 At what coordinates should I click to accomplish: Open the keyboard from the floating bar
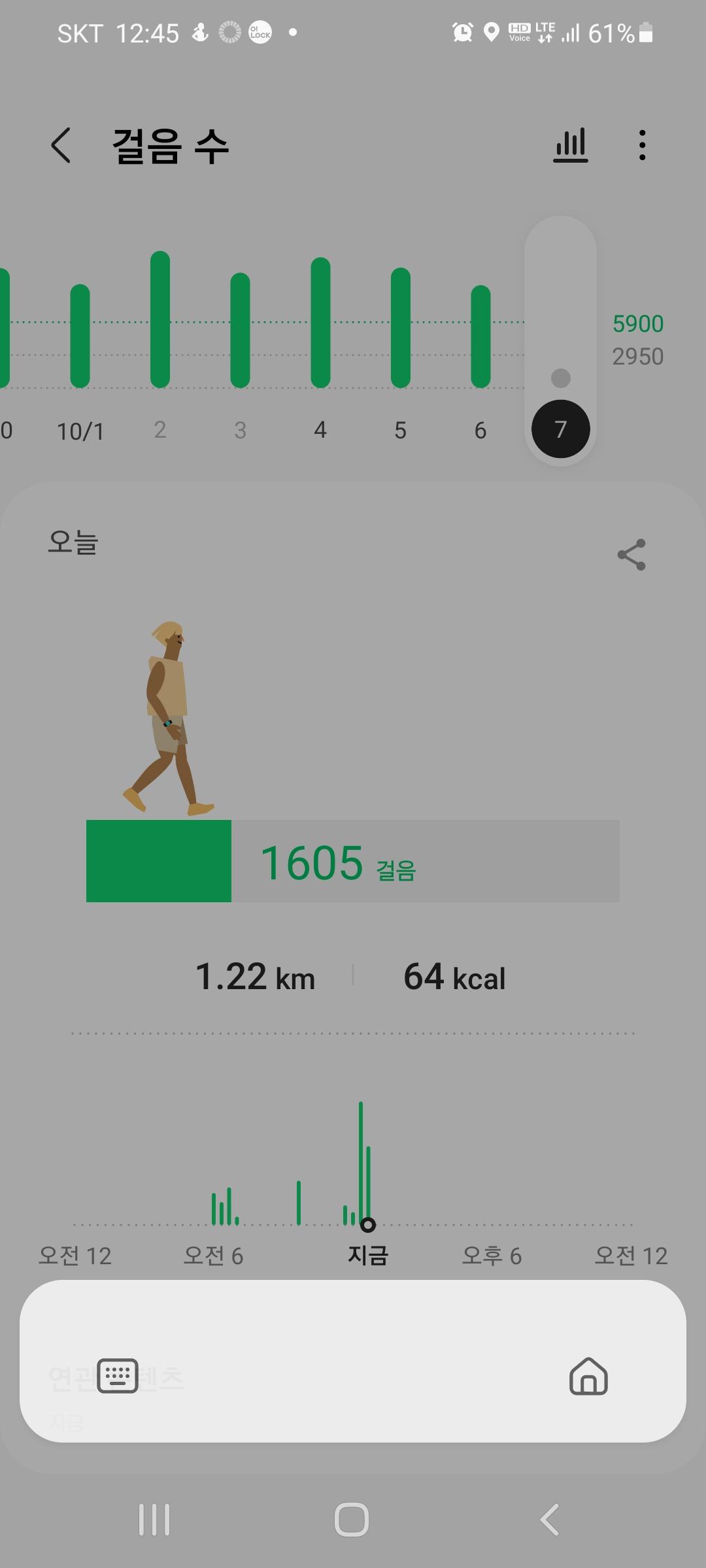pos(118,1375)
